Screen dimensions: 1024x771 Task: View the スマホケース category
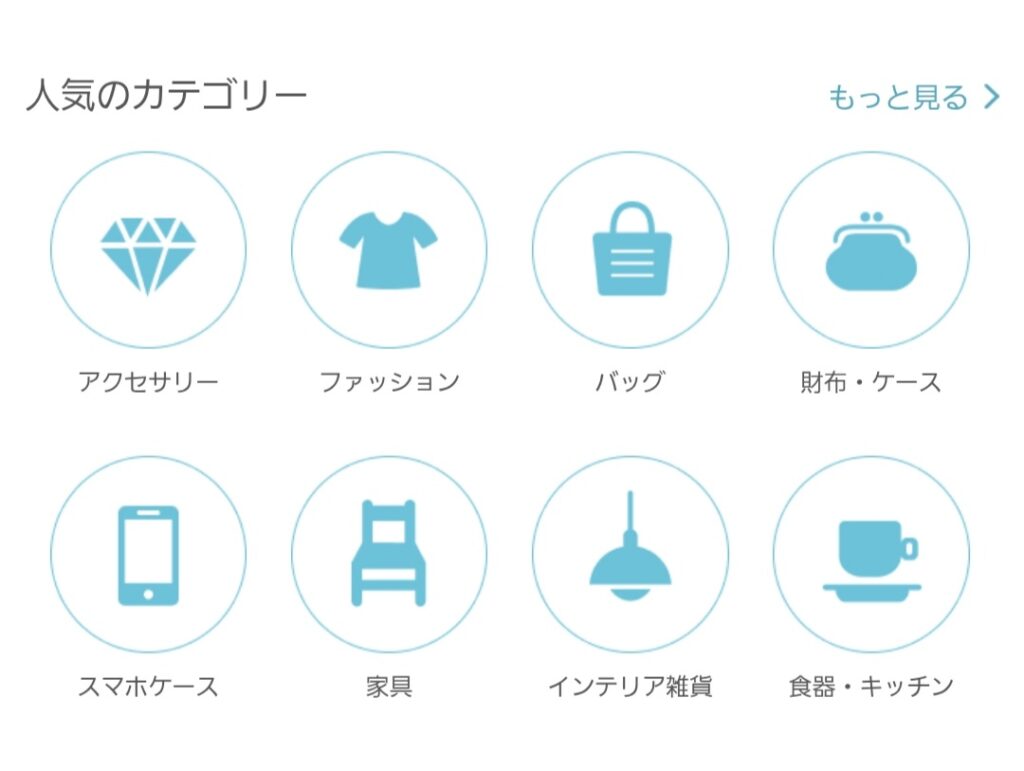pos(148,554)
